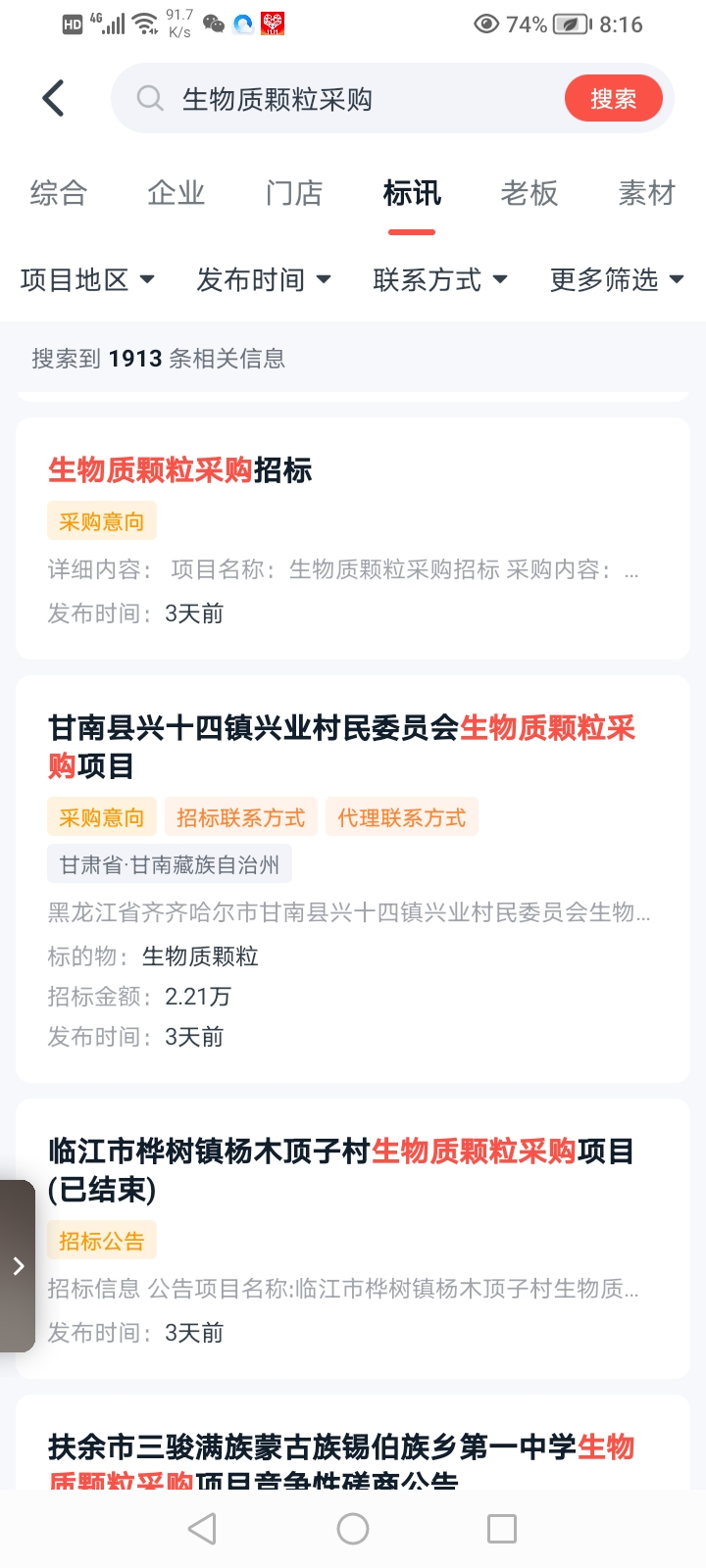Screen dimensions: 706x1568
Task: Switch to the 综合 tab
Action: tap(59, 193)
